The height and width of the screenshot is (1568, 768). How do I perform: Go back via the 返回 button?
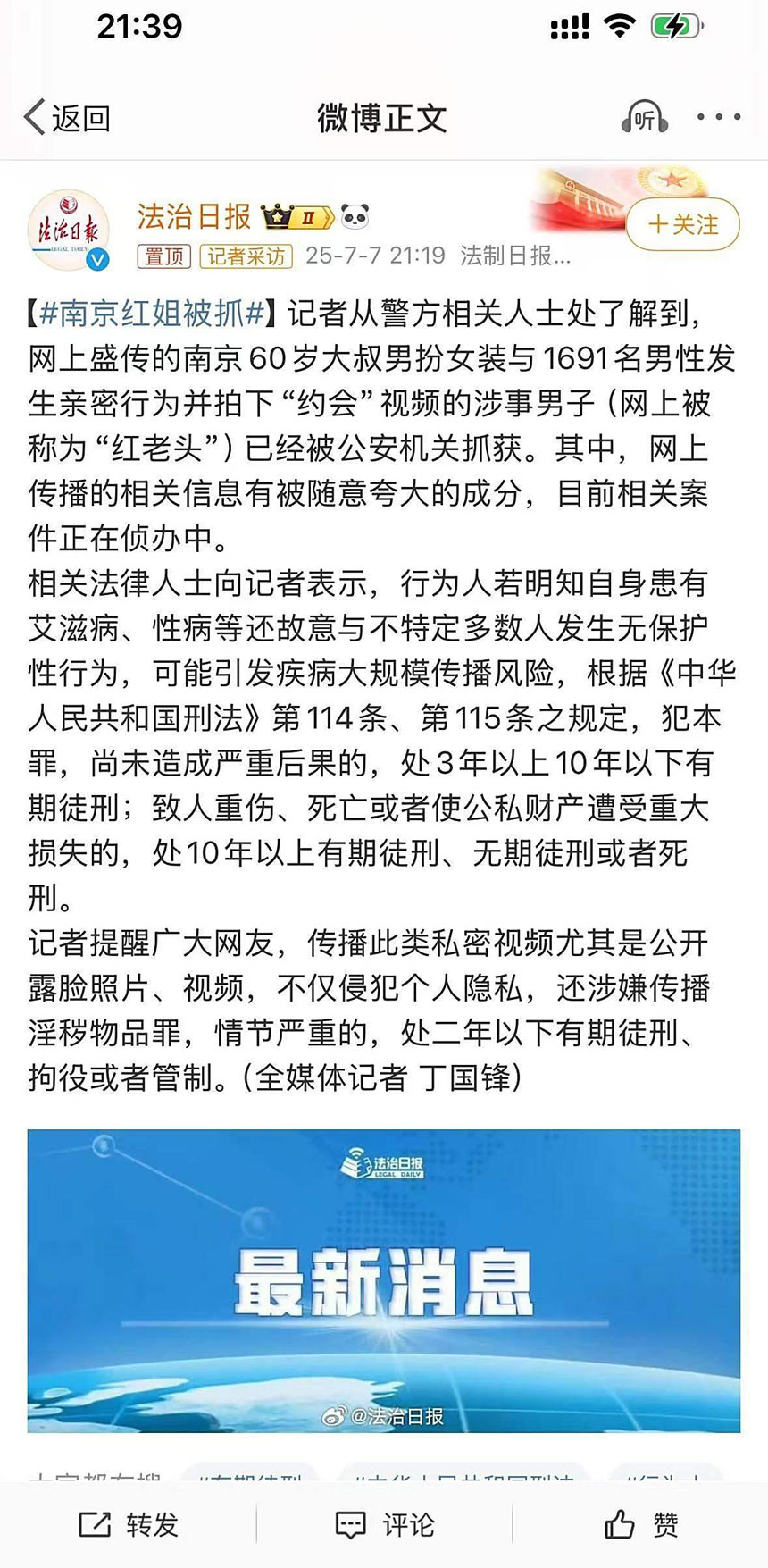click(x=67, y=118)
